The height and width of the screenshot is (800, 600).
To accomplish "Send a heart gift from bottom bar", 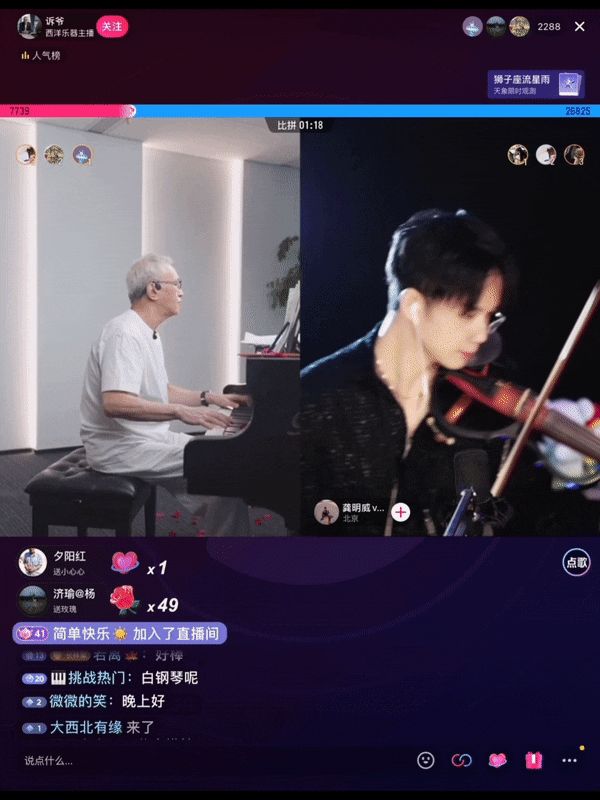I will point(497,760).
